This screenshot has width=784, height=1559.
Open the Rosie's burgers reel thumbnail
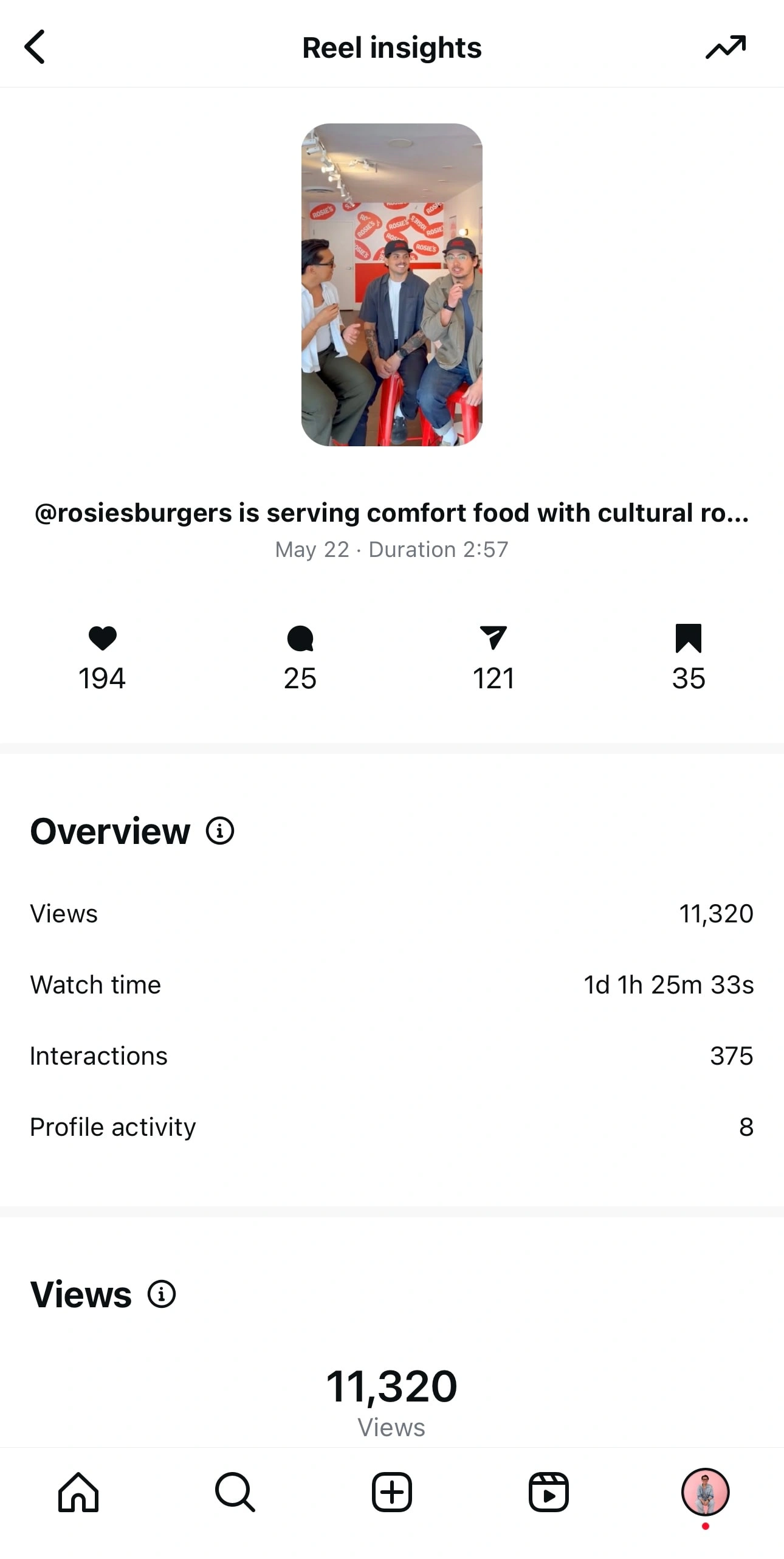coord(392,285)
